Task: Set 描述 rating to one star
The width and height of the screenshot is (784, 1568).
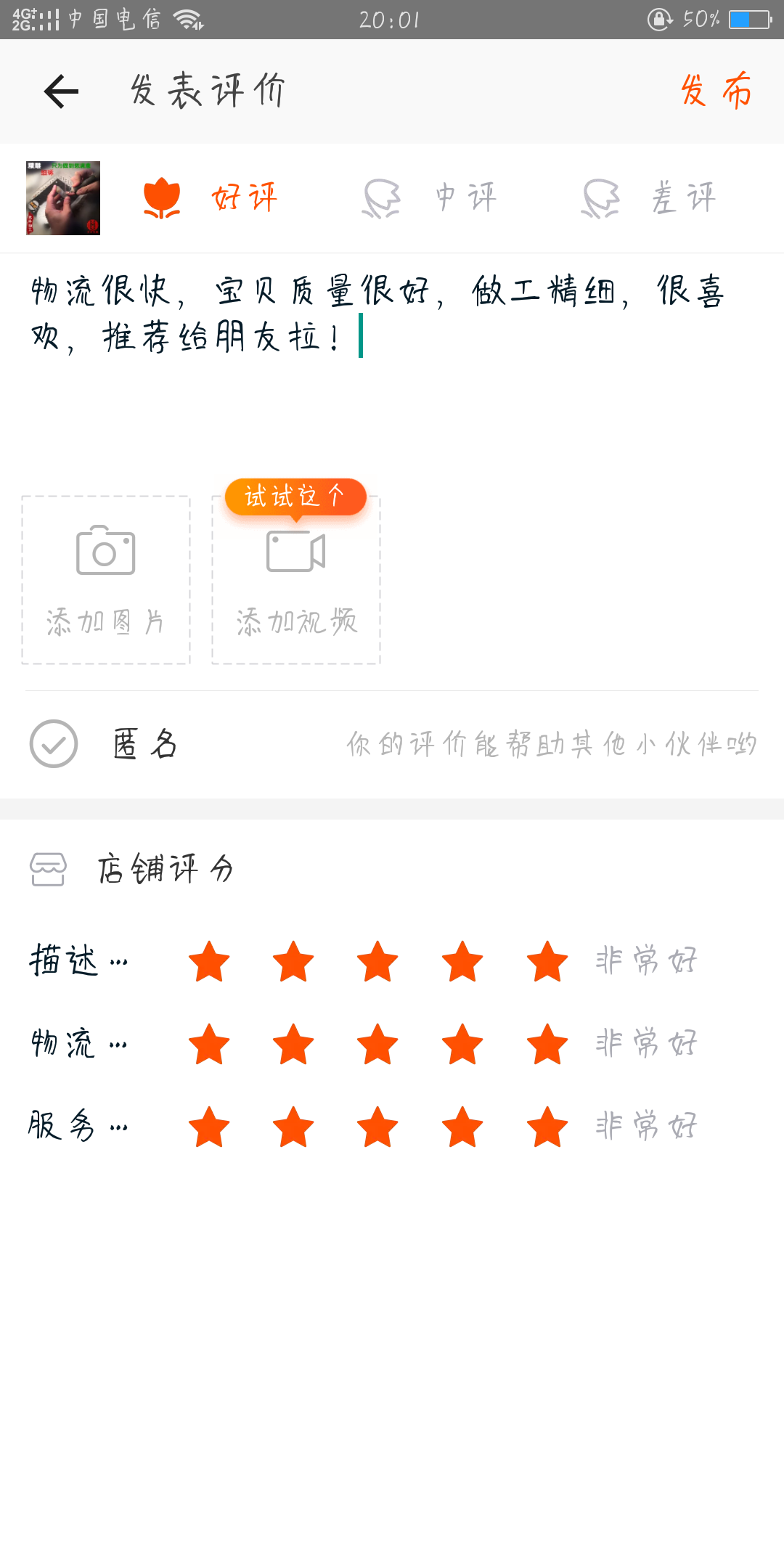Action: click(x=209, y=961)
